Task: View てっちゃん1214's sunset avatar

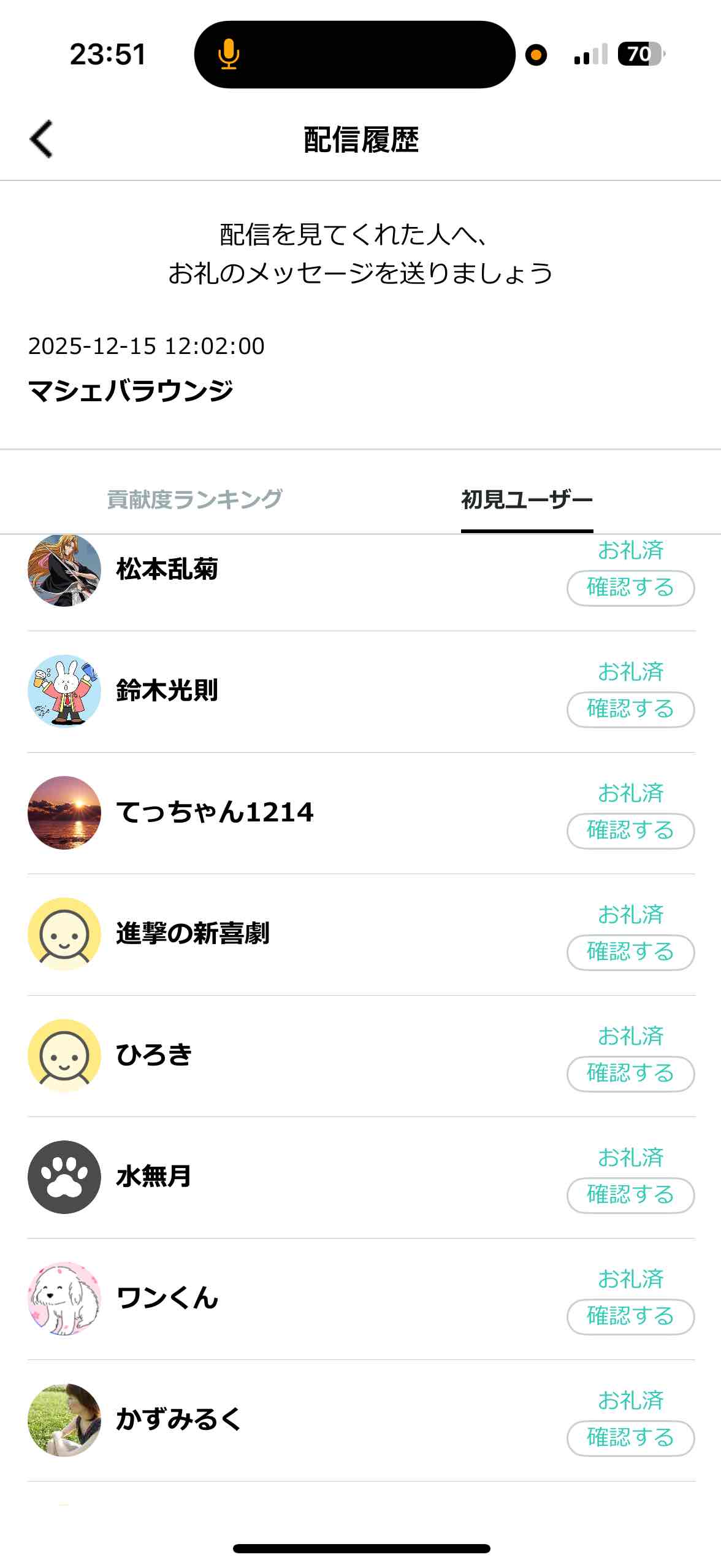Action: (x=64, y=812)
